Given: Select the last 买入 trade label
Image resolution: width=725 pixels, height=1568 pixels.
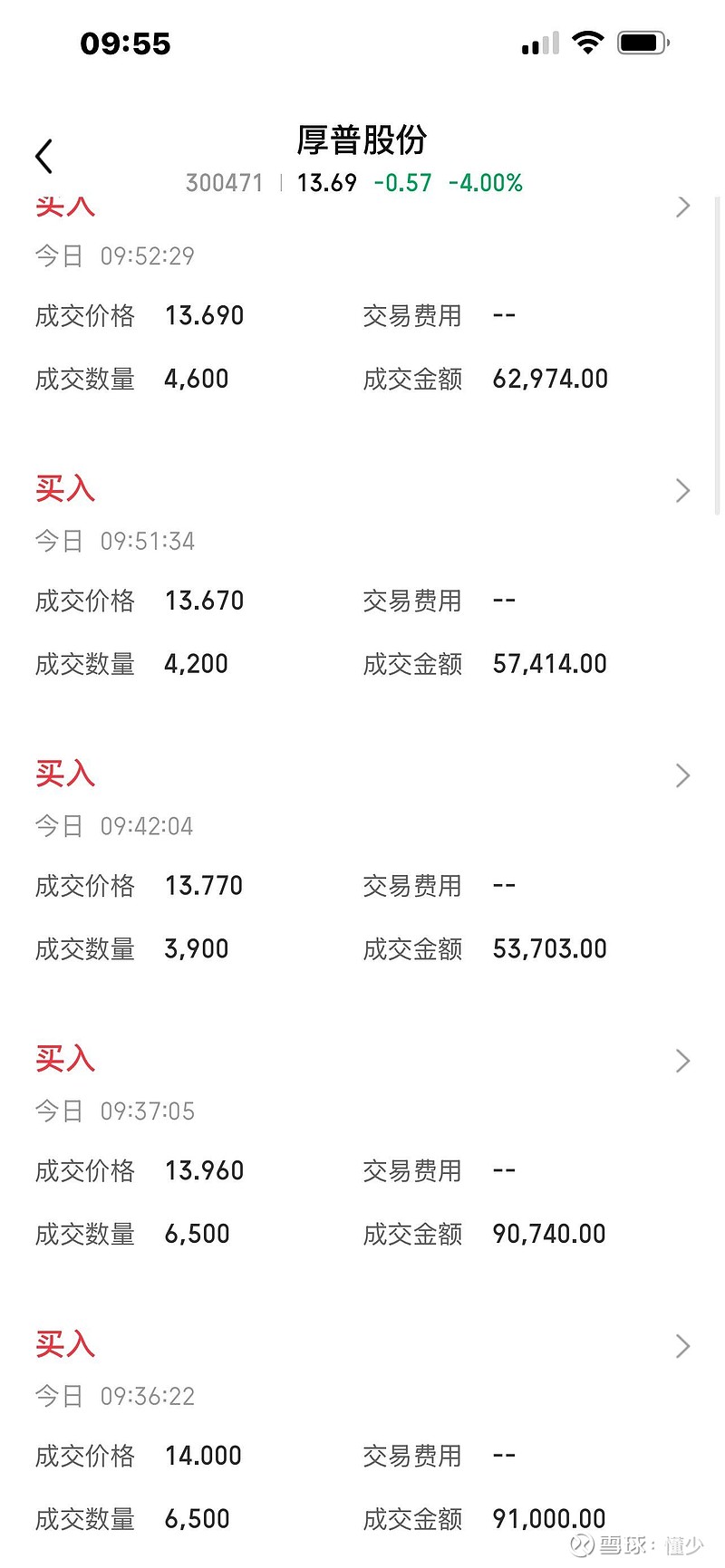Looking at the screenshot, I should coord(64,1346).
